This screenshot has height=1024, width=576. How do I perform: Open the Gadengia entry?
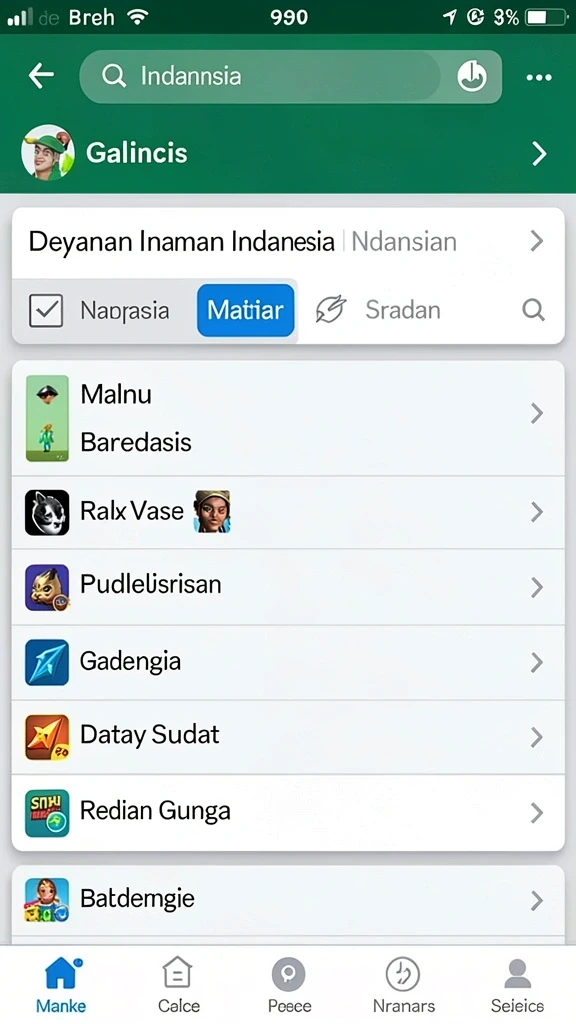point(288,662)
